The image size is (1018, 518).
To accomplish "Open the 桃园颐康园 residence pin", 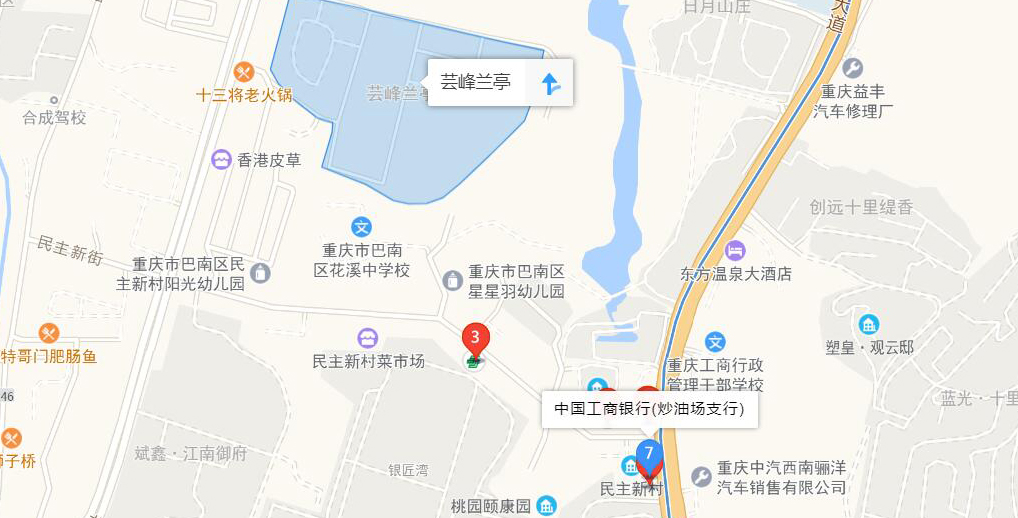I will pyautogui.click(x=546, y=505).
